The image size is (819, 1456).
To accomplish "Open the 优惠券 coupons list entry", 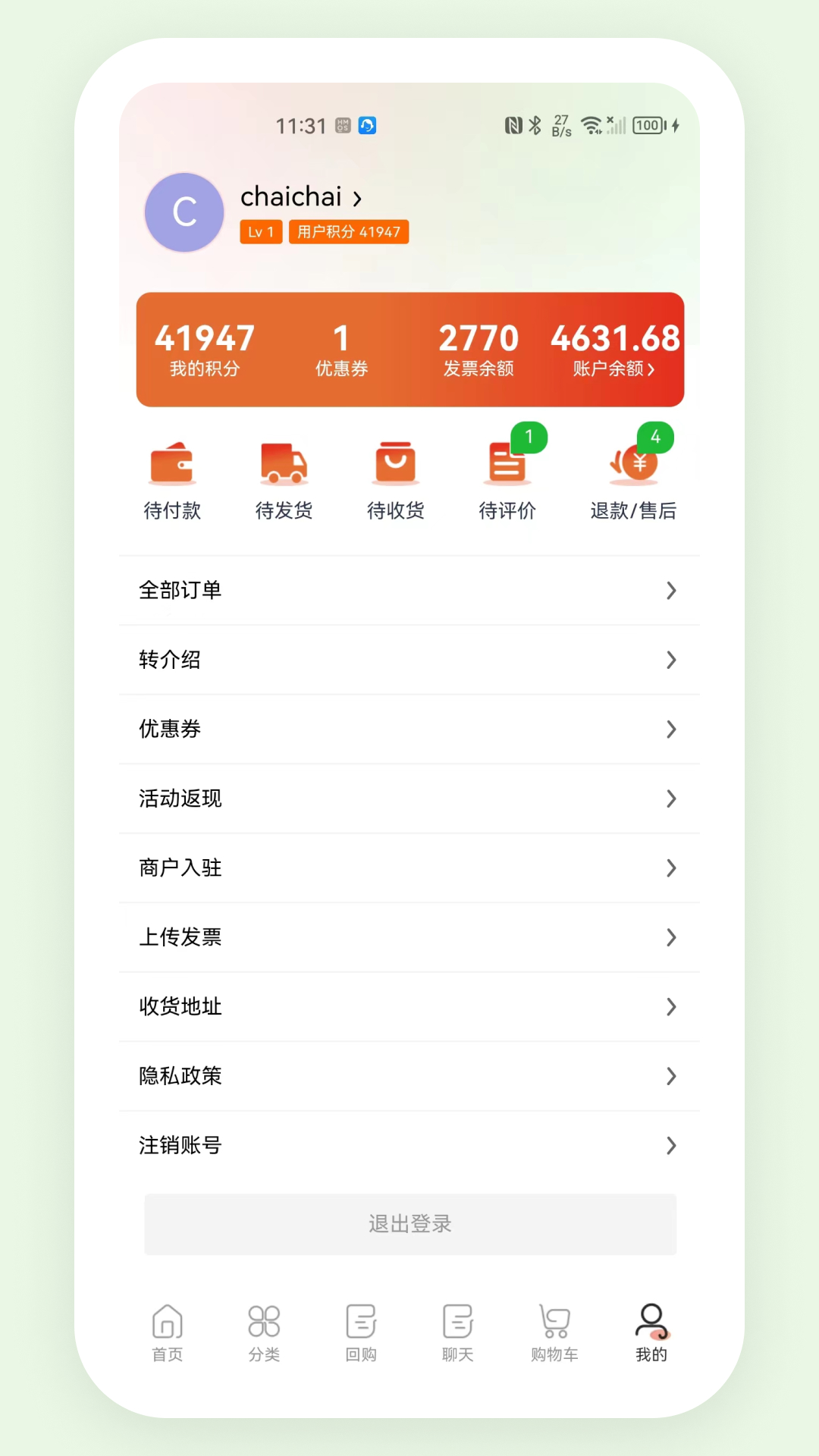I will coord(409,730).
